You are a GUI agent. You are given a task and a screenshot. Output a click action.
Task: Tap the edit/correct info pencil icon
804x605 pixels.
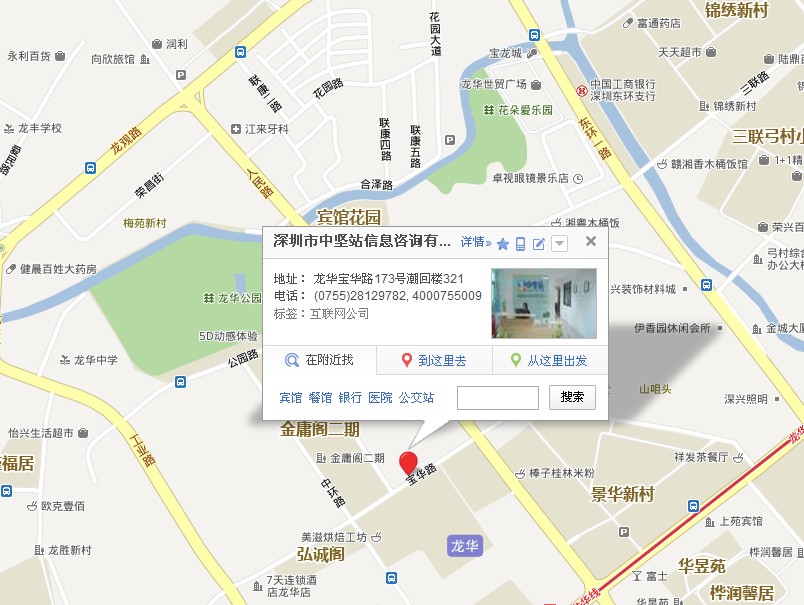coord(539,243)
